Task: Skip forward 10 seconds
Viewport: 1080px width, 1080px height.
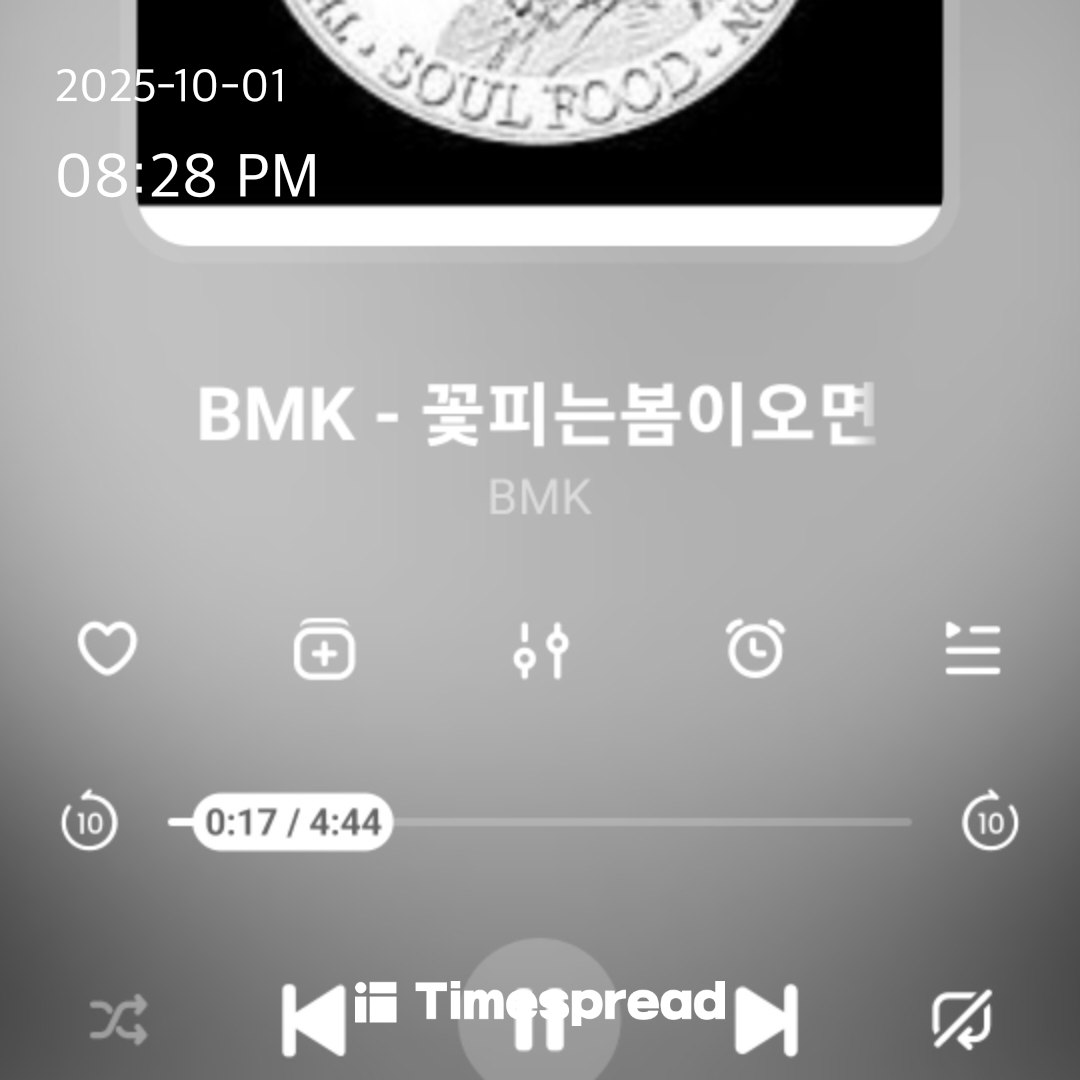Action: (x=990, y=823)
